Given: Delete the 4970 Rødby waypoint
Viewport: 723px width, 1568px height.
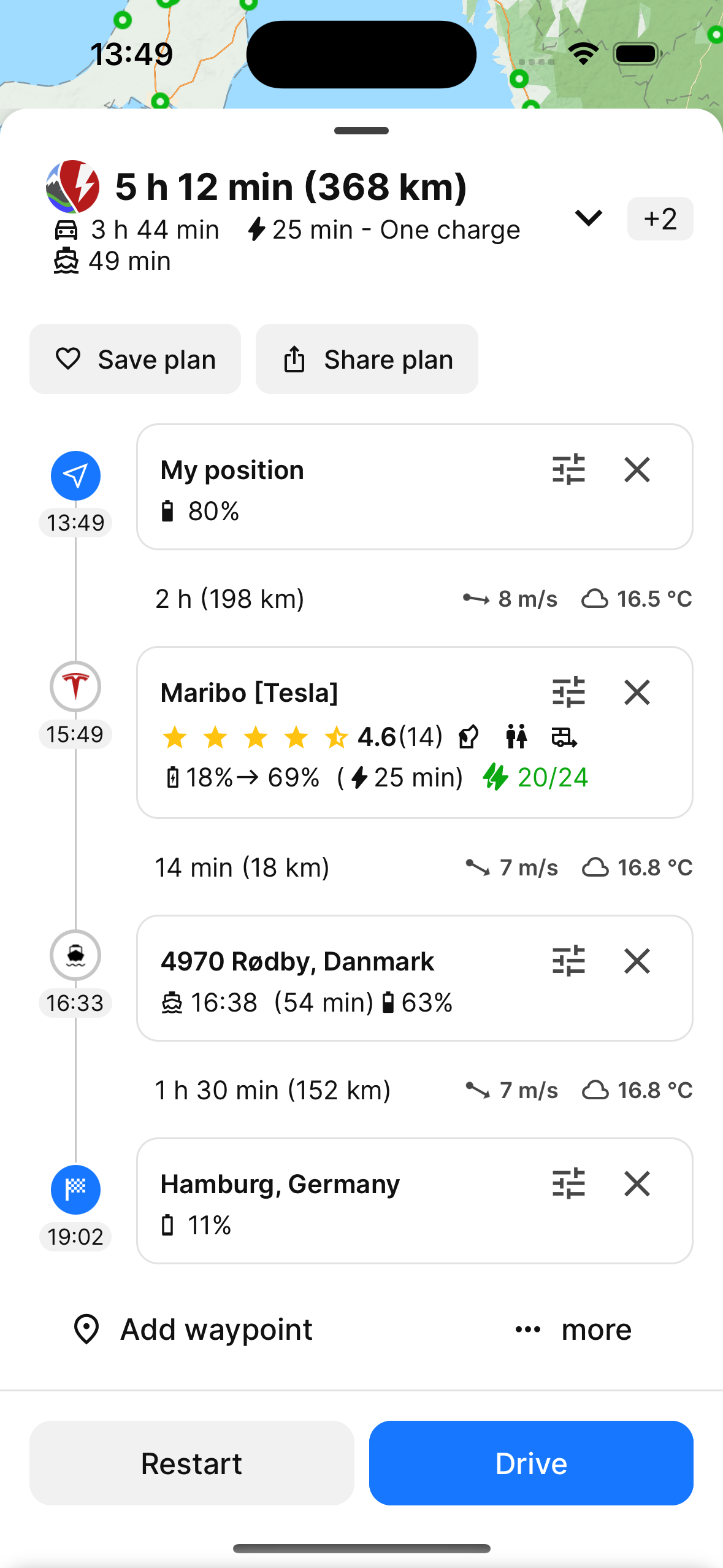Looking at the screenshot, I should click(x=637, y=961).
